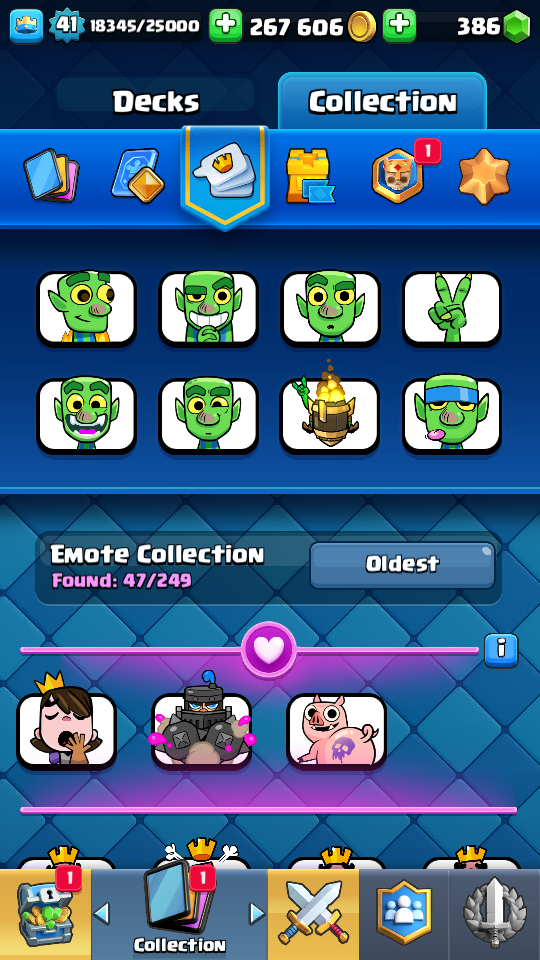Select the goblin with blue headband emote
This screenshot has height=960, width=540.
(452, 416)
